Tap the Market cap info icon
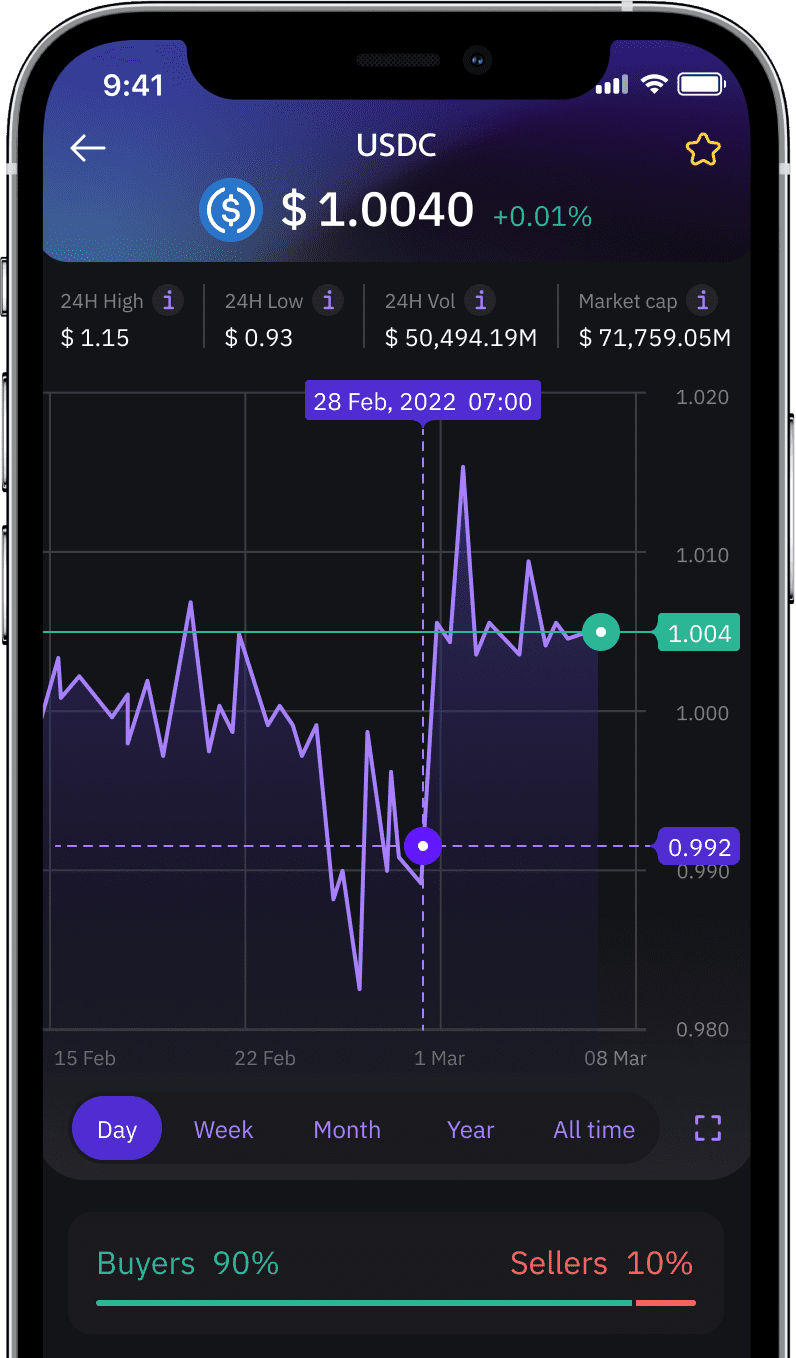 coord(703,300)
